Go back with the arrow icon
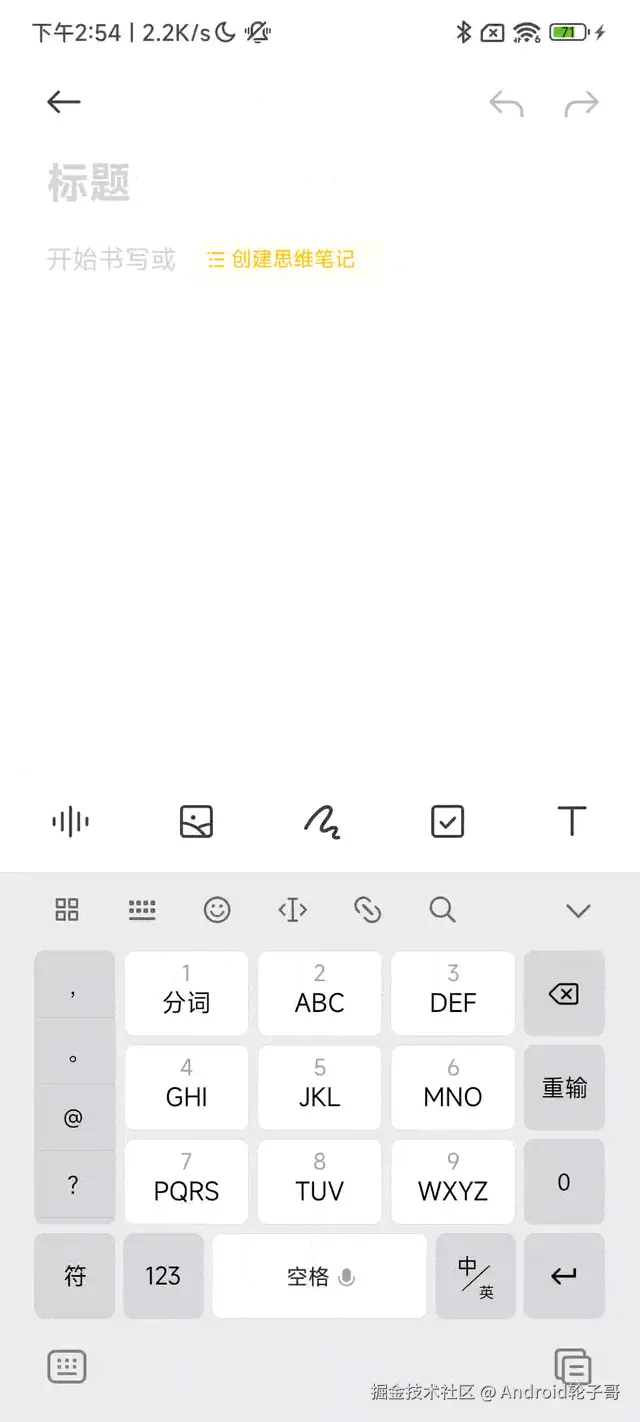 click(x=63, y=102)
